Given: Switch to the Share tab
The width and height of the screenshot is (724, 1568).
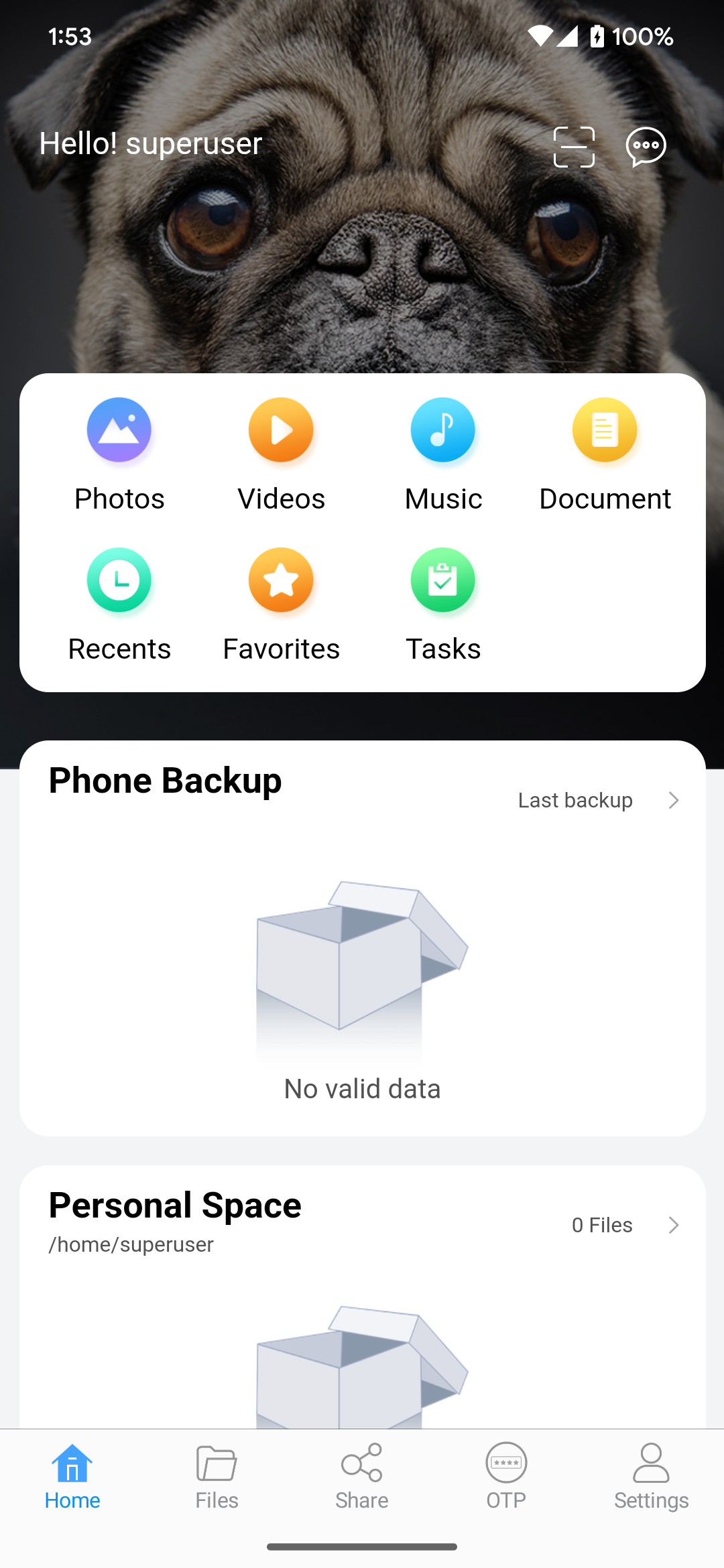Looking at the screenshot, I should click(x=362, y=1477).
